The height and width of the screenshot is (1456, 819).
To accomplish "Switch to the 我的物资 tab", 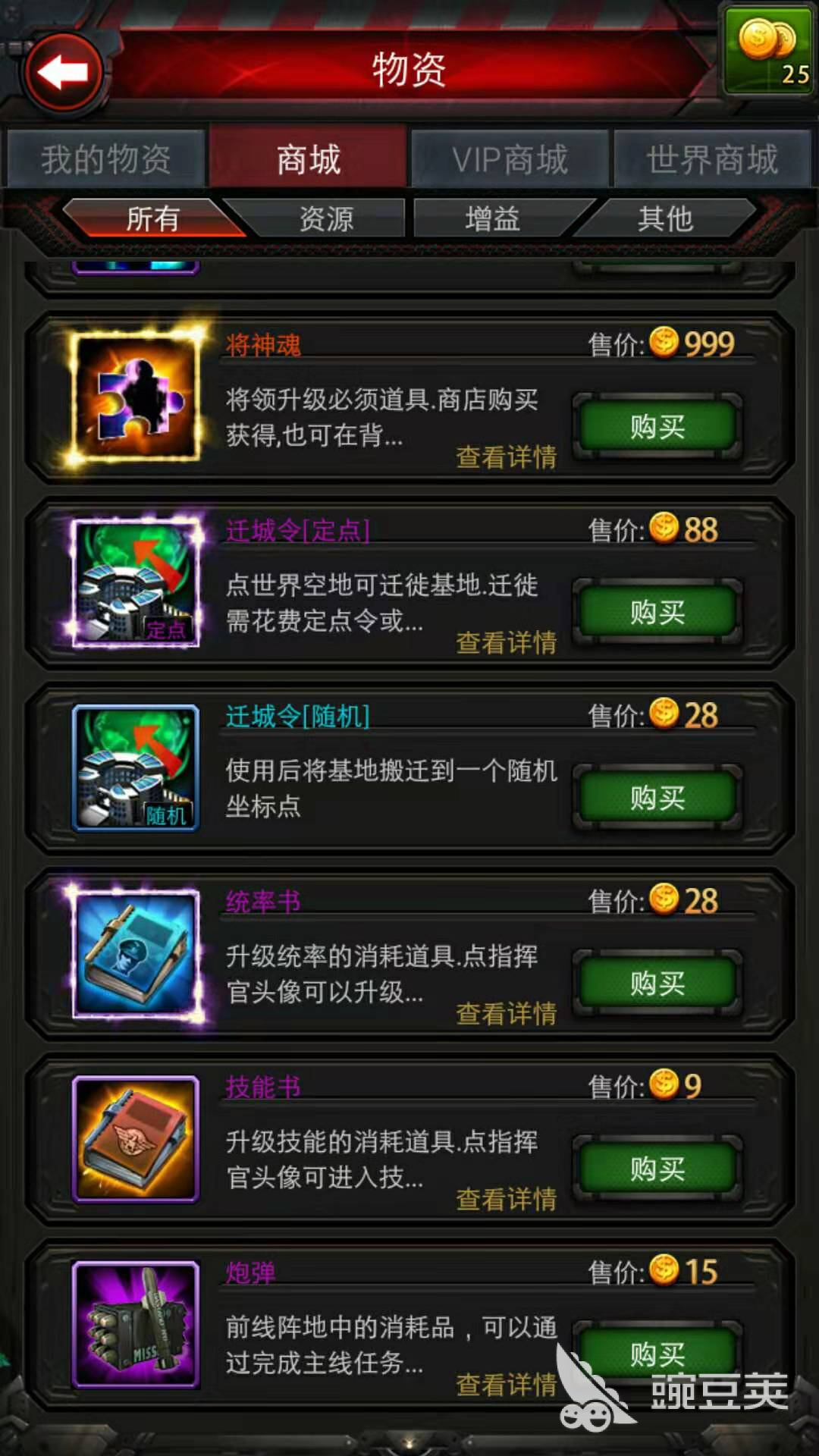I will 106,159.
